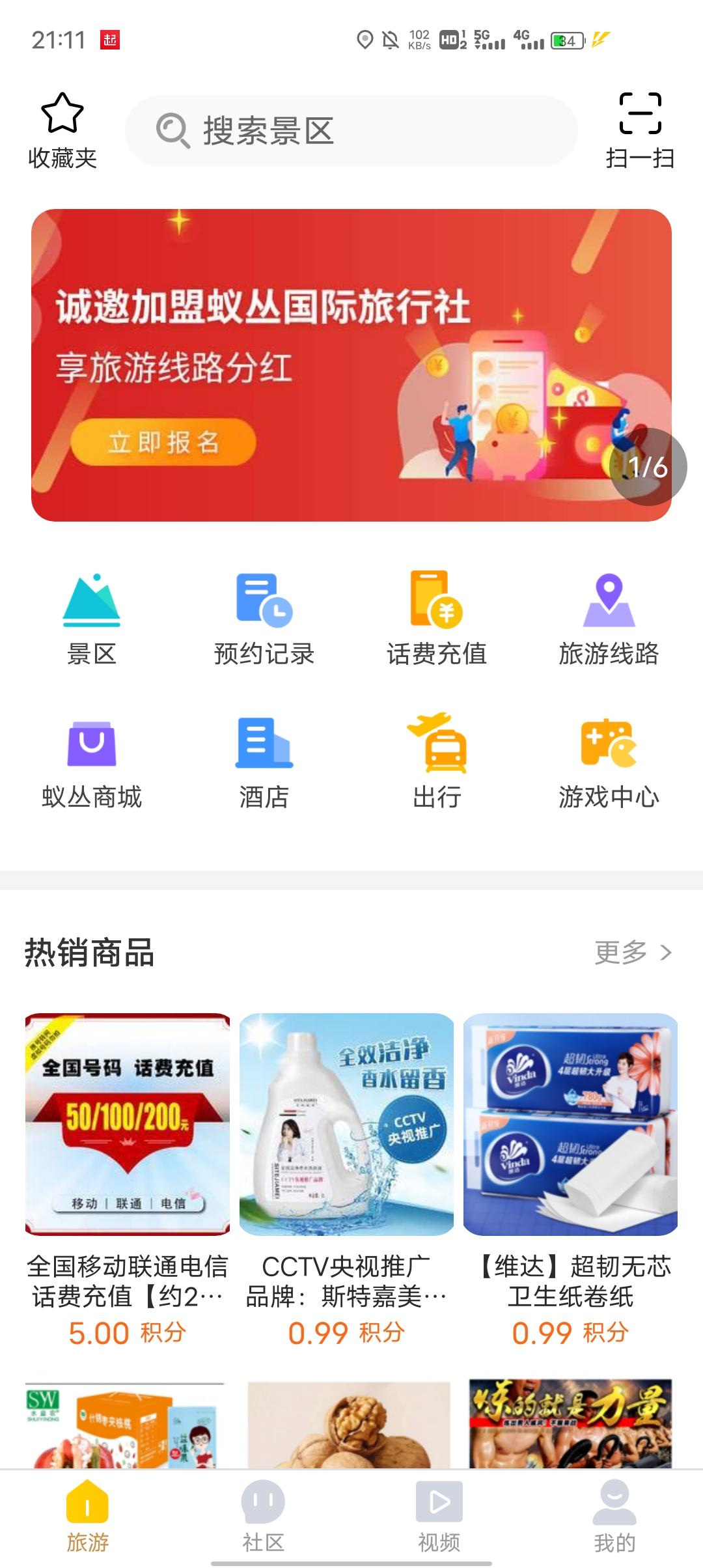The image size is (703, 1568).
Task: Switch to the 社区 community tab
Action: tap(264, 1517)
